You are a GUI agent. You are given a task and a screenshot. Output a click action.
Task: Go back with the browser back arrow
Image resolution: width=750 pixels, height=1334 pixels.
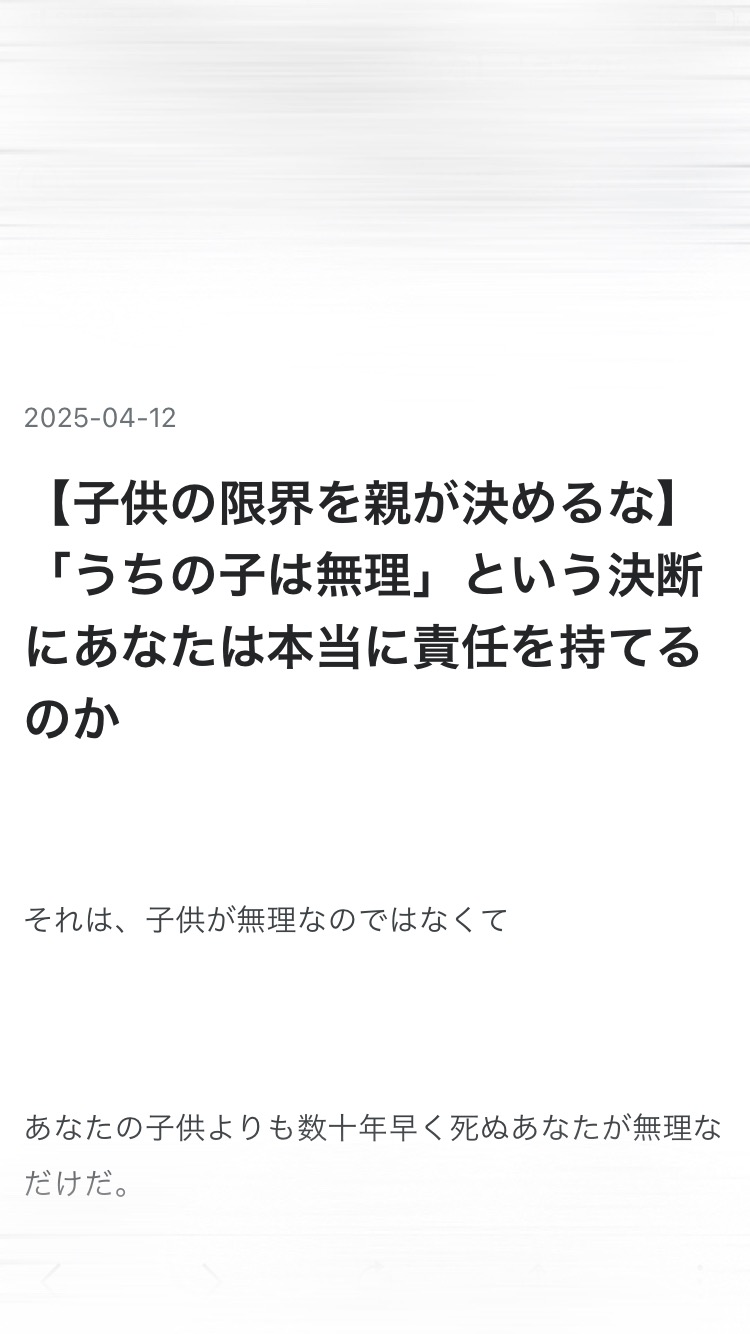point(50,1278)
